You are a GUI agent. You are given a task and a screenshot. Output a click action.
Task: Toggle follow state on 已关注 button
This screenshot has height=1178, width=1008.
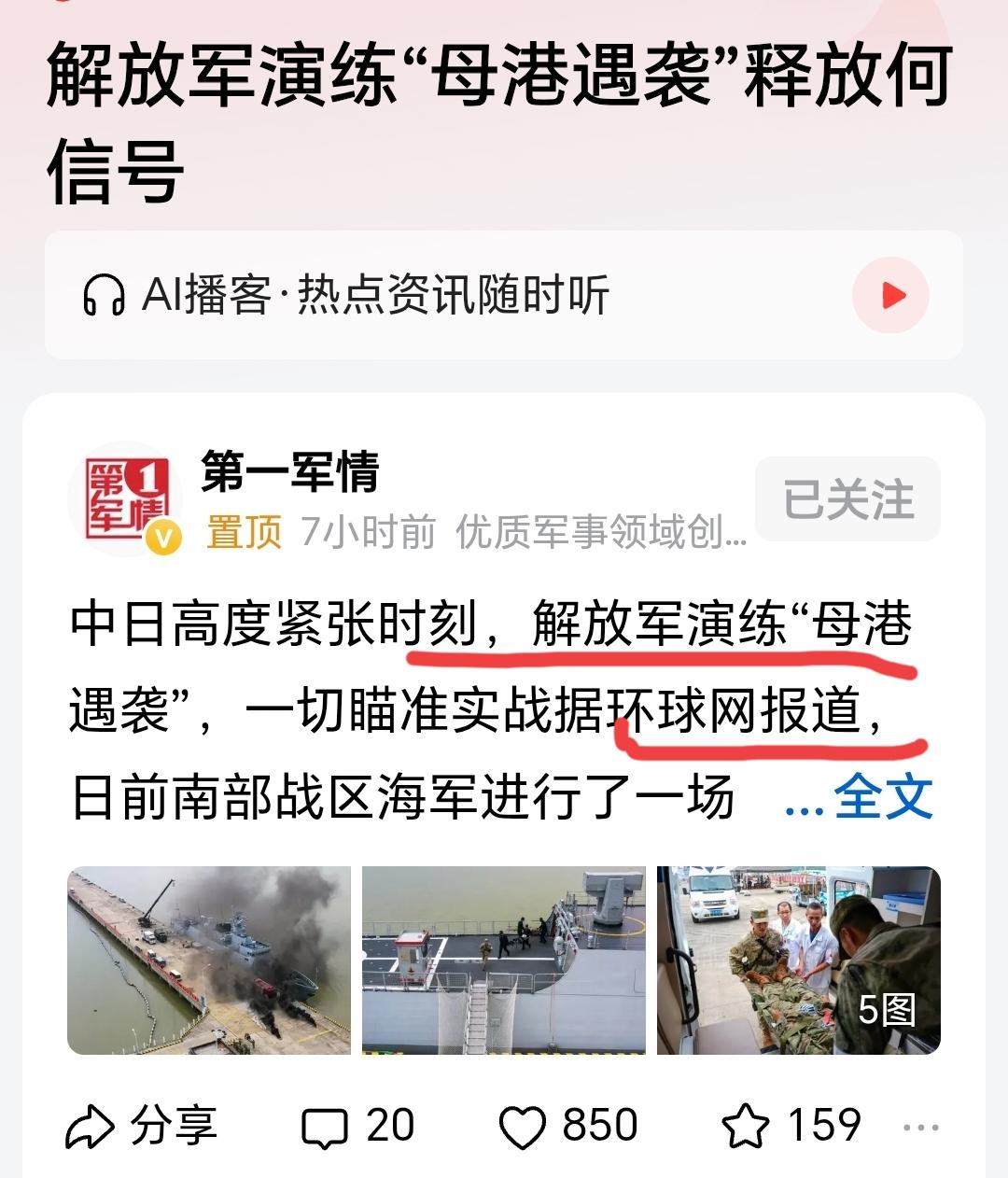847,499
